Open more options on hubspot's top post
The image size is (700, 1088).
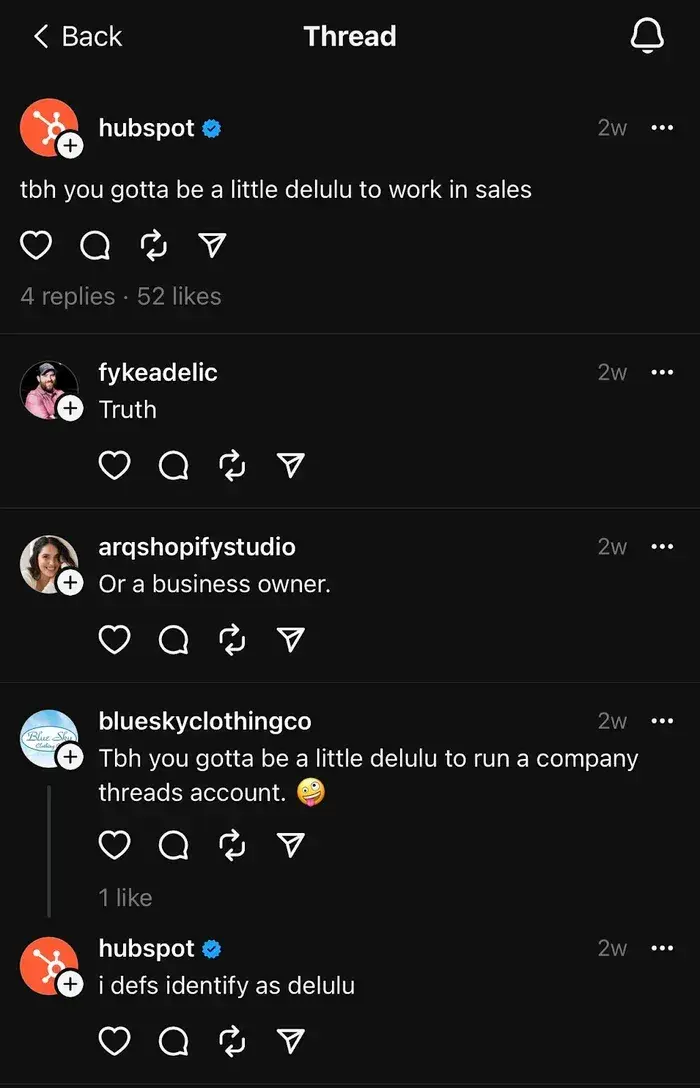(662, 128)
